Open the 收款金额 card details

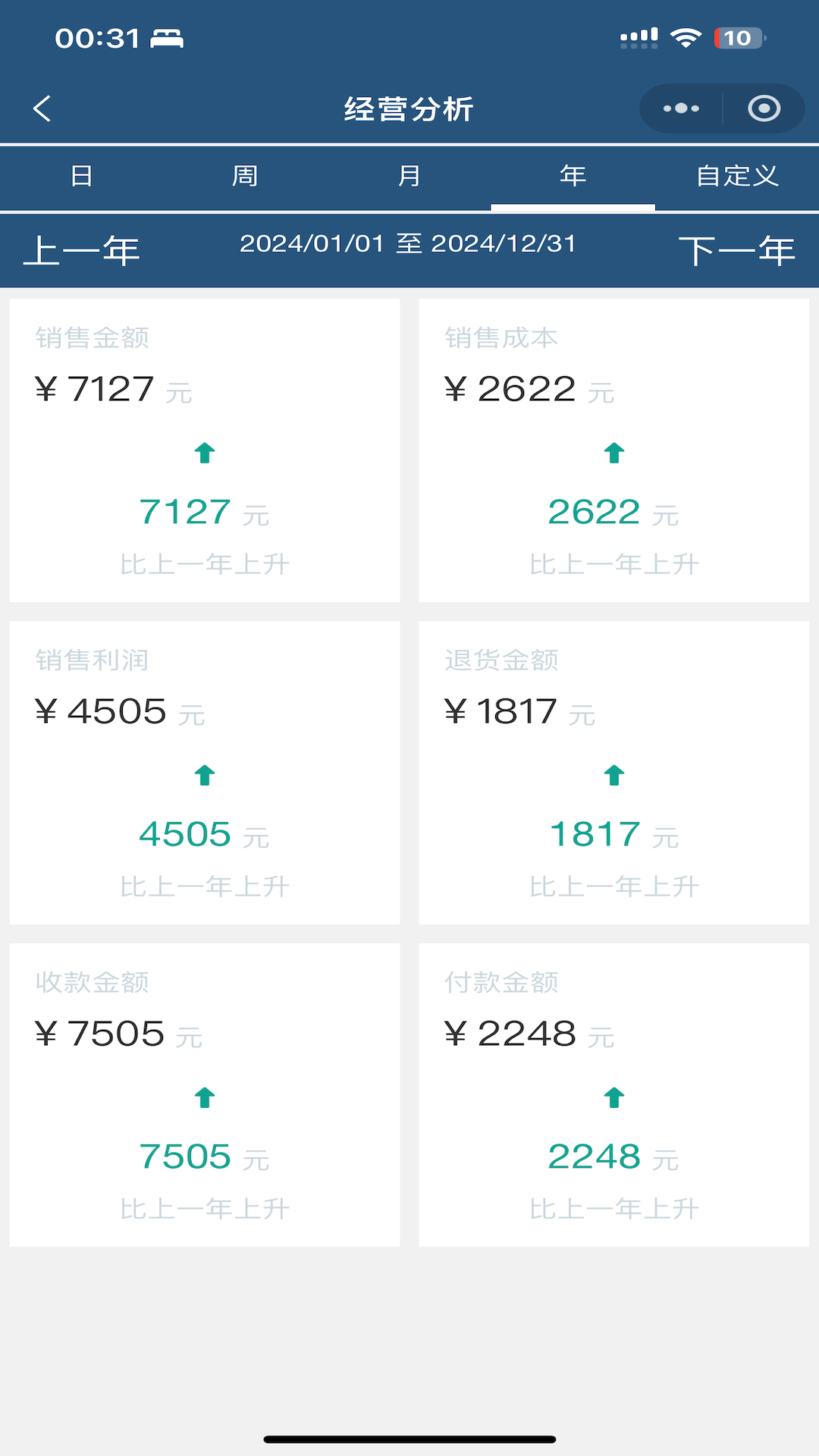point(204,1094)
